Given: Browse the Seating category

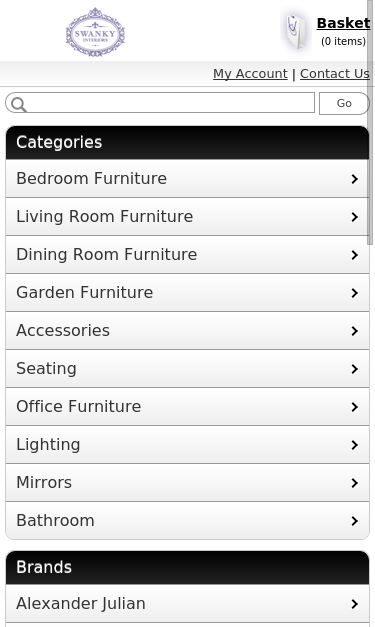Looking at the screenshot, I should pos(188,369).
